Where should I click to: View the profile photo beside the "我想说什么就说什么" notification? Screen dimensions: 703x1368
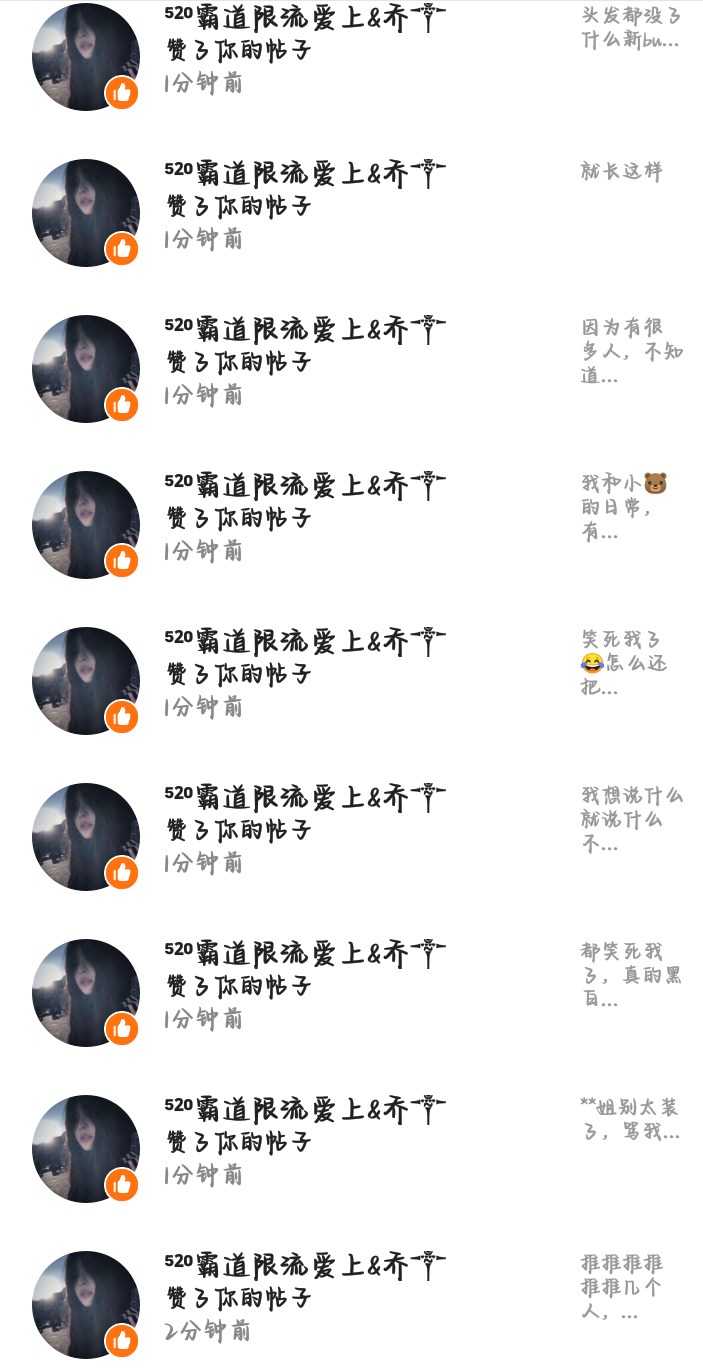pos(86,837)
